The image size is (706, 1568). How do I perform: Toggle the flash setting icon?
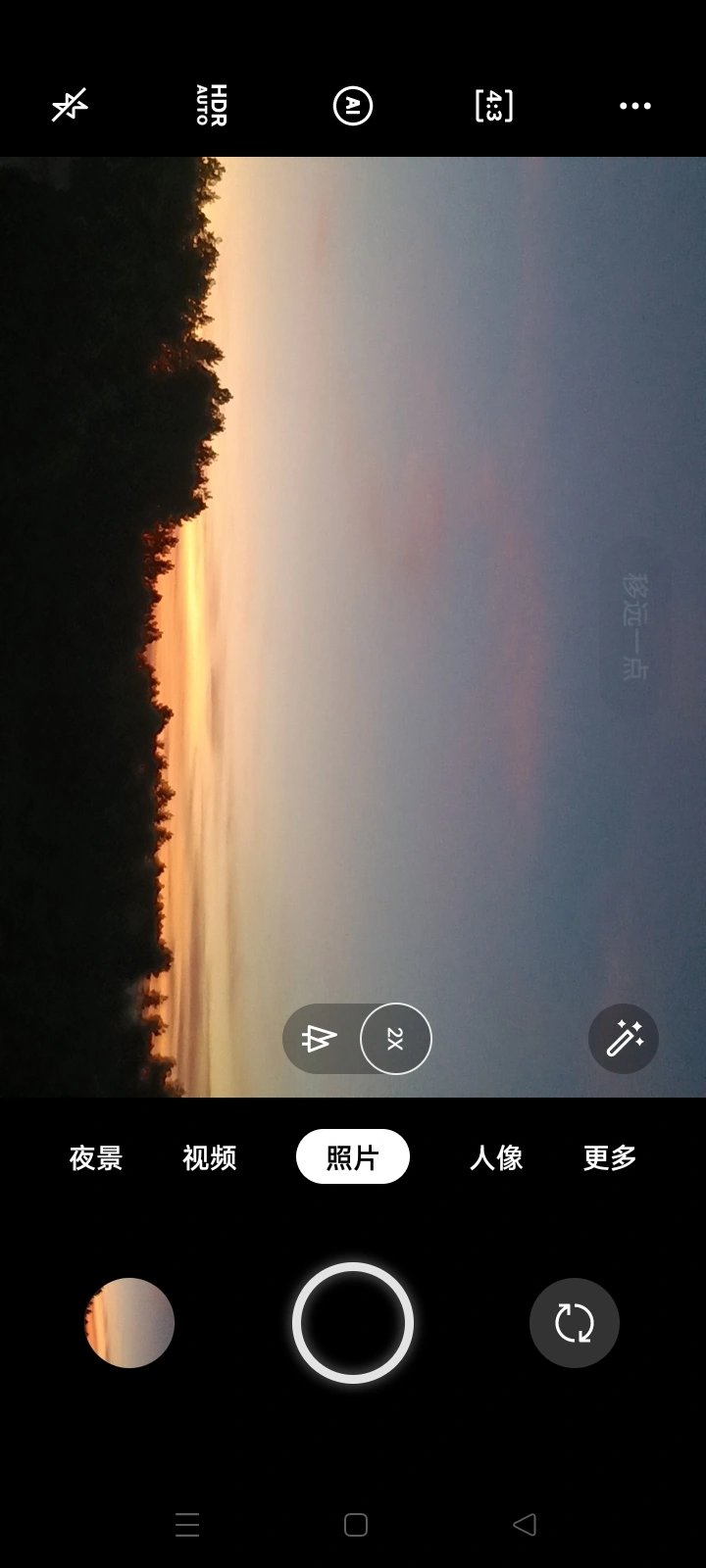coord(70,105)
